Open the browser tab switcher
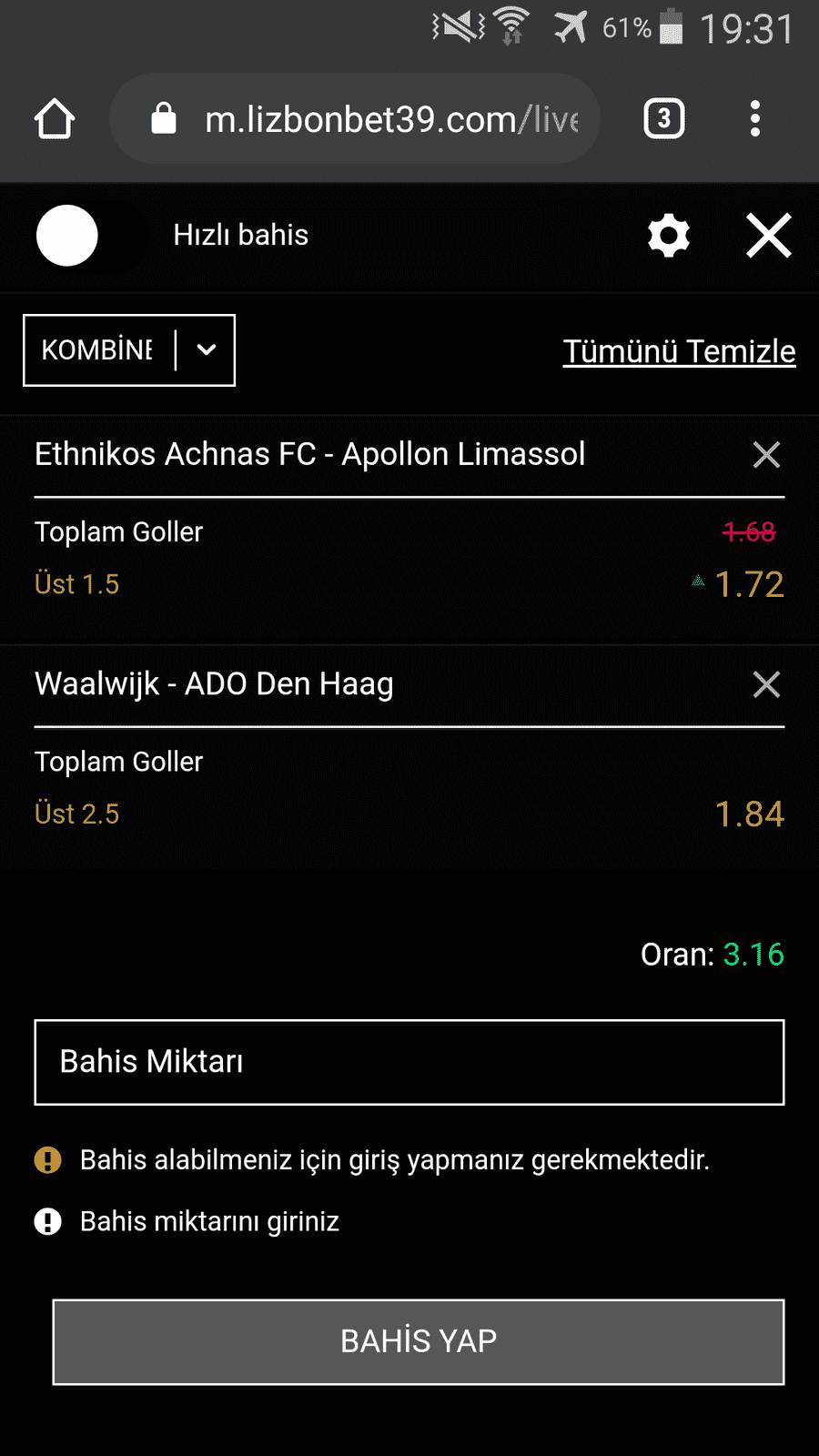Screen dimensions: 819x1456 point(664,118)
